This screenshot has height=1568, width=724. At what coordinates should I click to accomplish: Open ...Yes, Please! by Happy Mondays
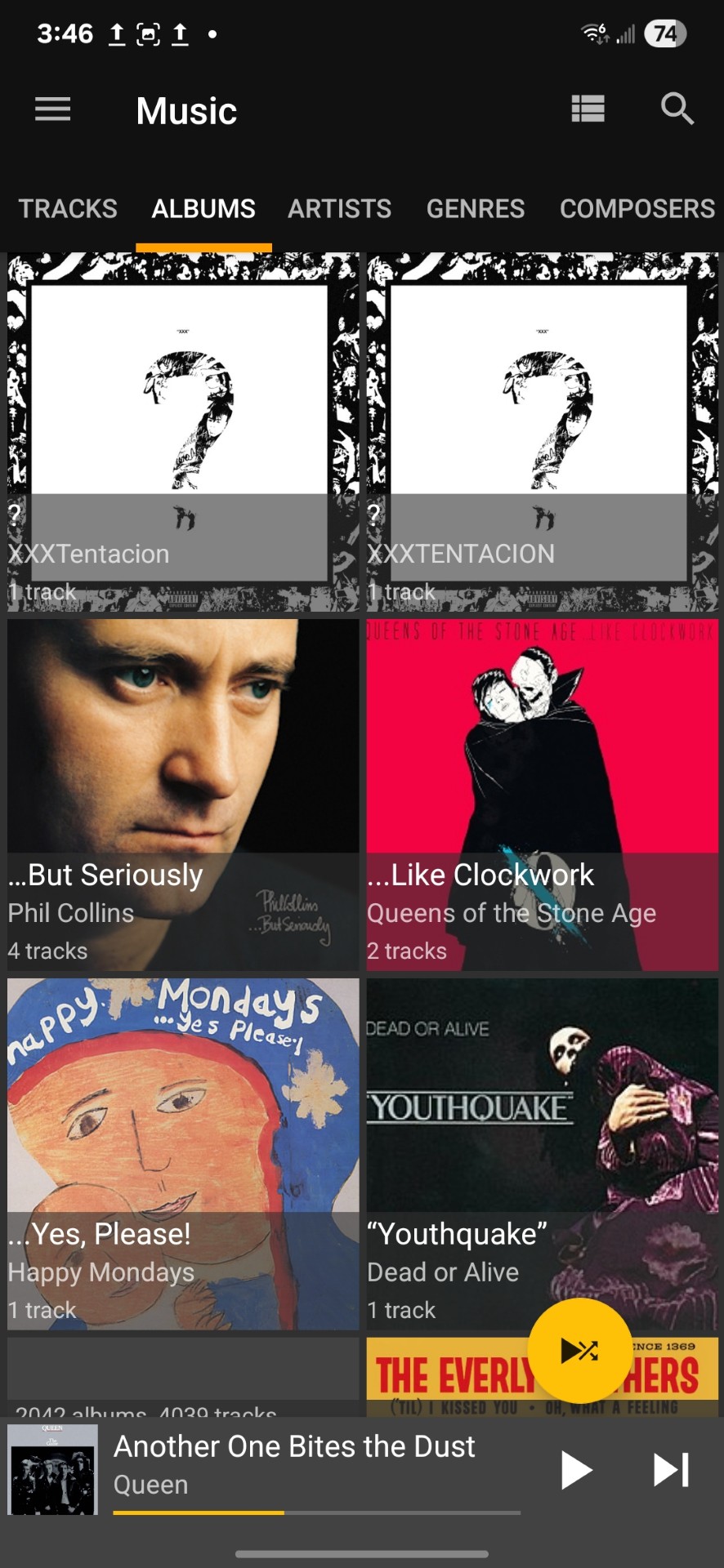click(x=183, y=1153)
